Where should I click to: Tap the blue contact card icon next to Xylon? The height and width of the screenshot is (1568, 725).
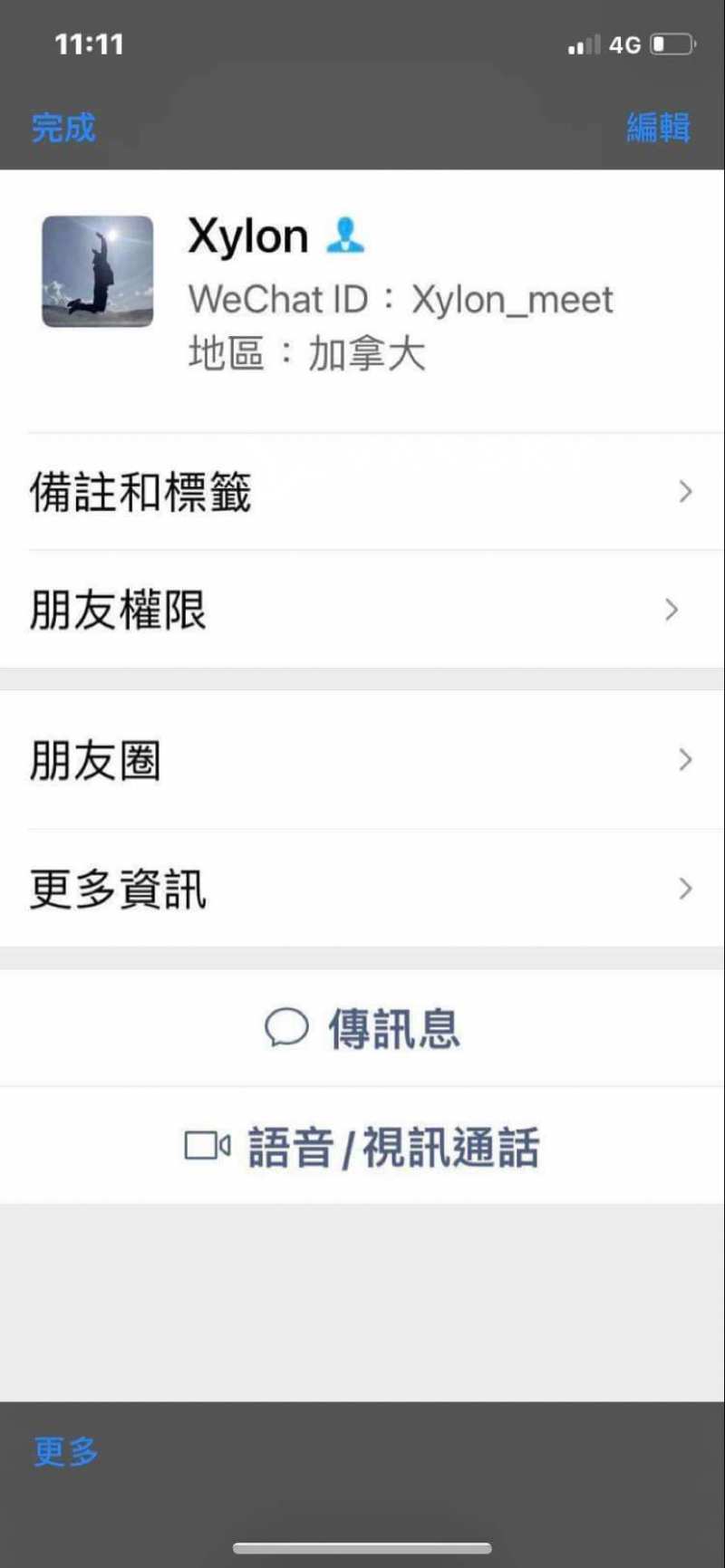tap(347, 234)
